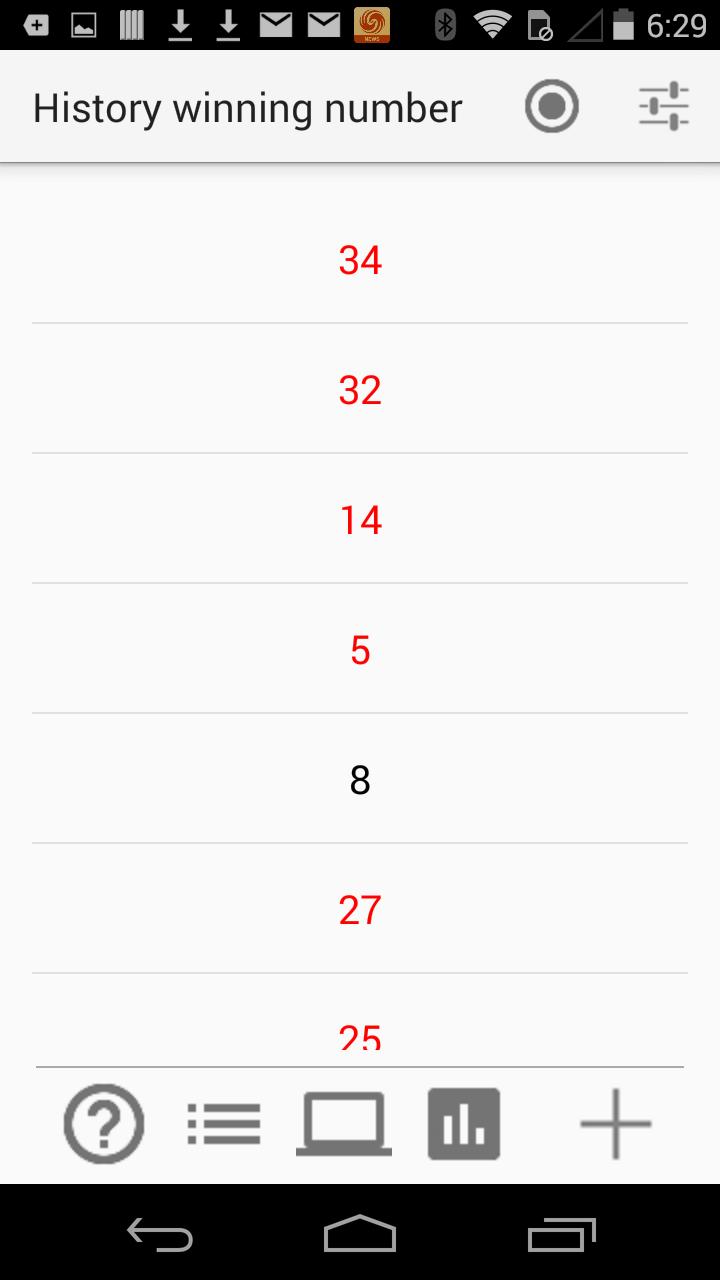This screenshot has height=1280, width=720.
Task: Go back using system back button
Action: pyautogui.click(x=160, y=1235)
